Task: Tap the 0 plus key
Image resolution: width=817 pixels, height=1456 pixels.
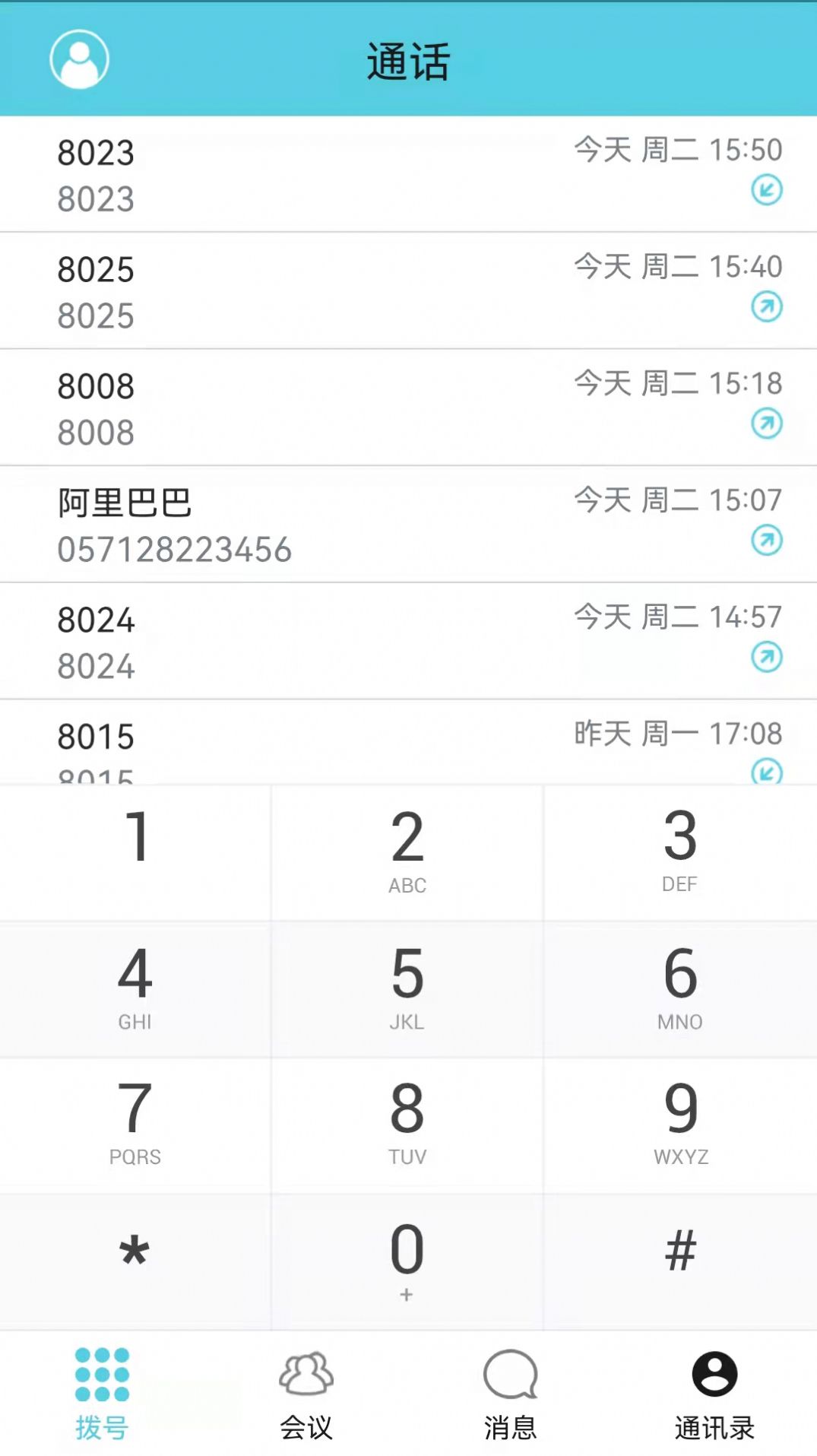Action: pyautogui.click(x=407, y=1260)
